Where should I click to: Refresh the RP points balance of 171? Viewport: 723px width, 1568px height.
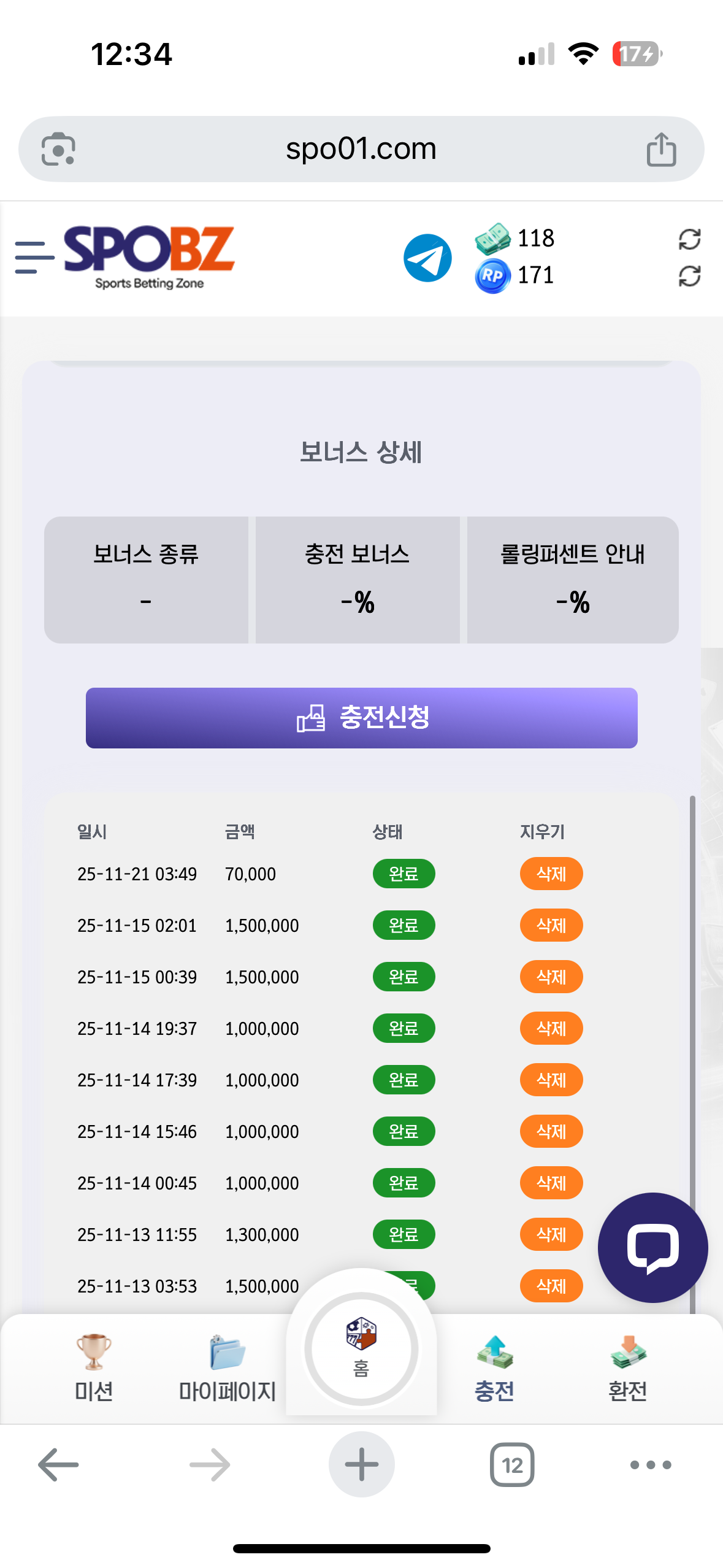689,276
